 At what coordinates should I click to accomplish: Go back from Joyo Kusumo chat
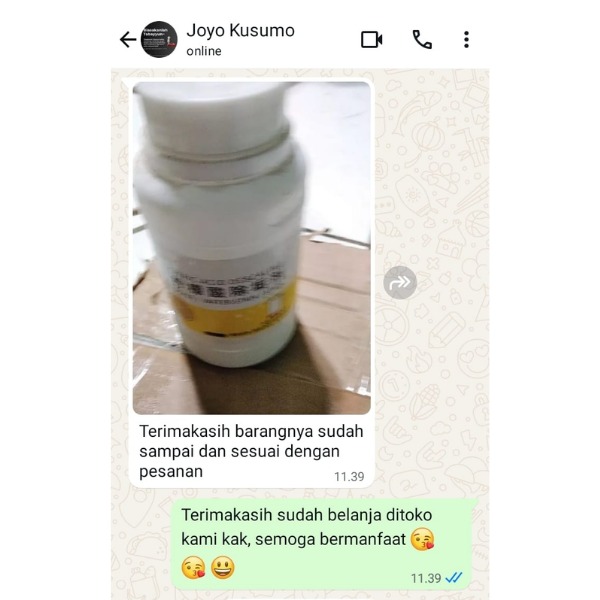click(128, 40)
